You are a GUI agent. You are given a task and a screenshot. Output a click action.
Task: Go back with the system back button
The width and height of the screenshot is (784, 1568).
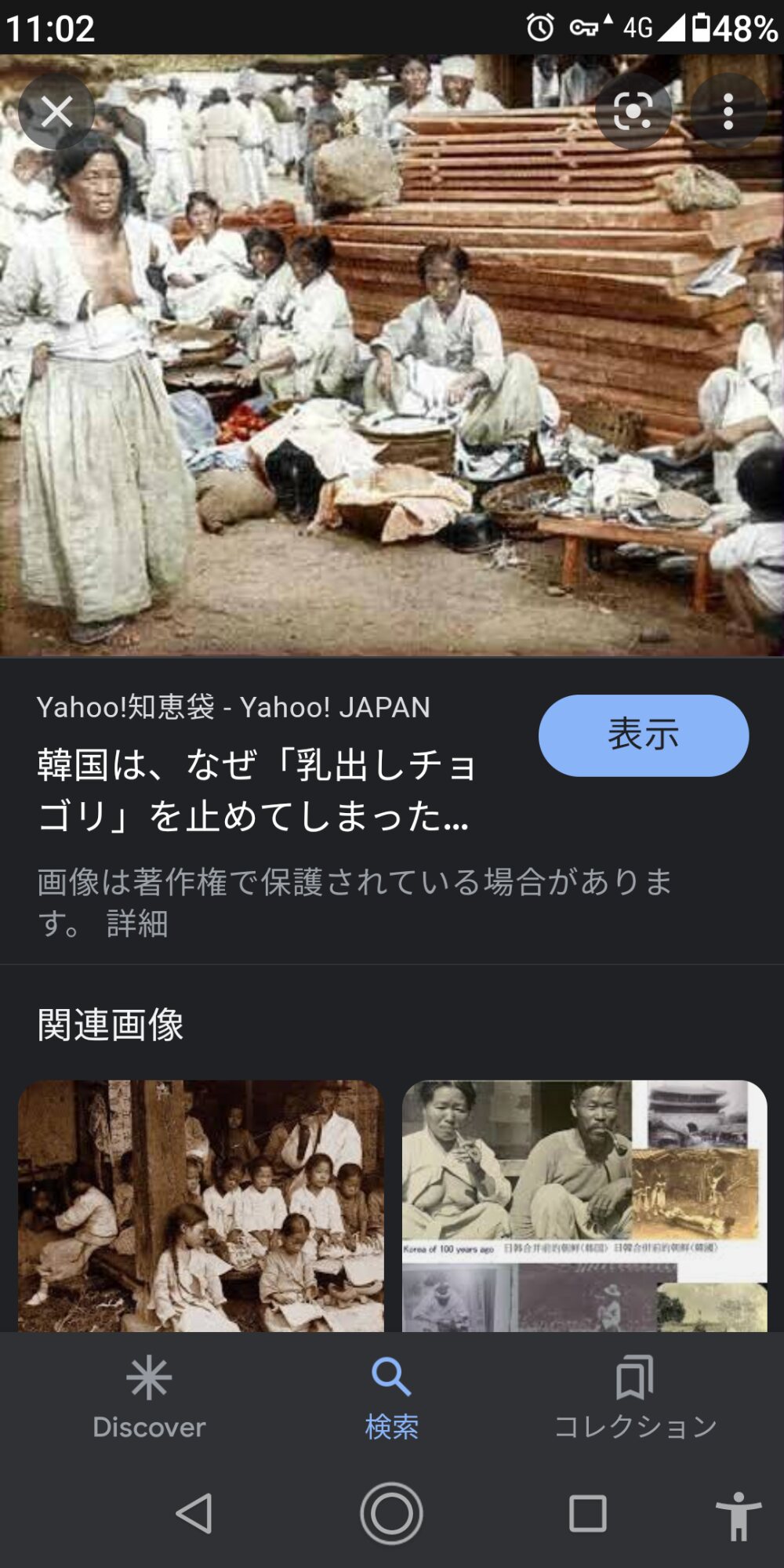point(194,1513)
